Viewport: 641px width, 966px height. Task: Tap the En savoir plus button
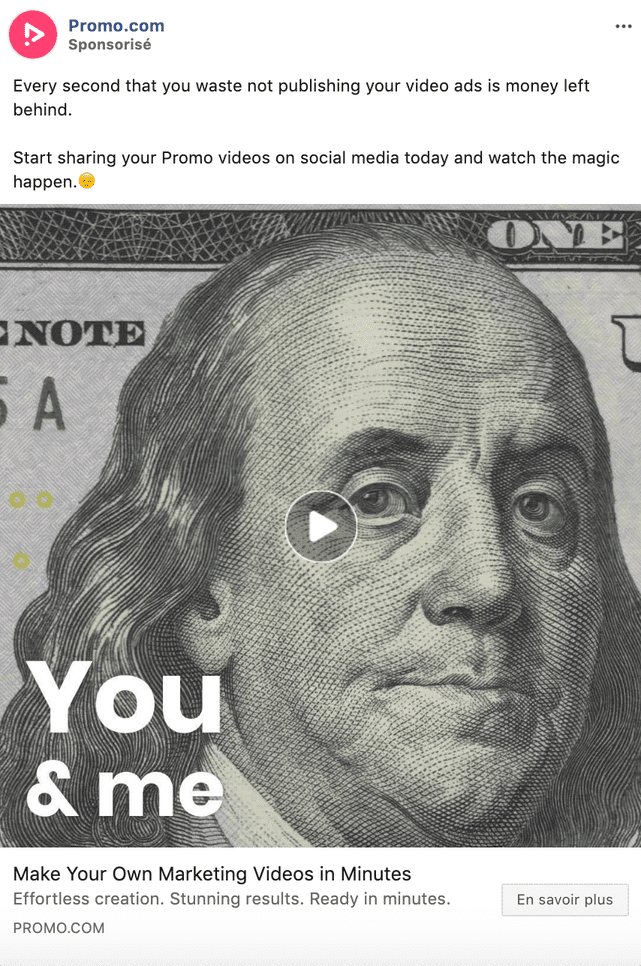564,900
